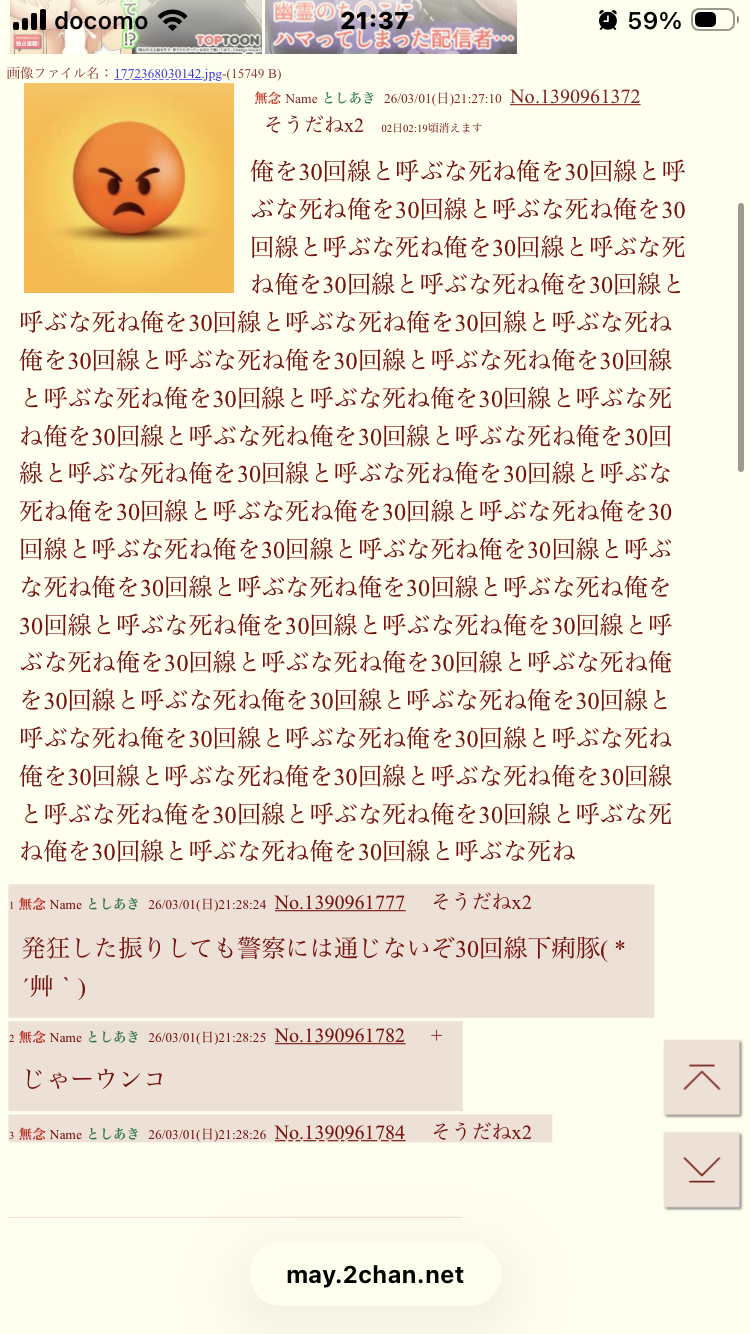The image size is (750, 1334).
Task: Tap post number No.1390961784
Action: click(x=340, y=1132)
